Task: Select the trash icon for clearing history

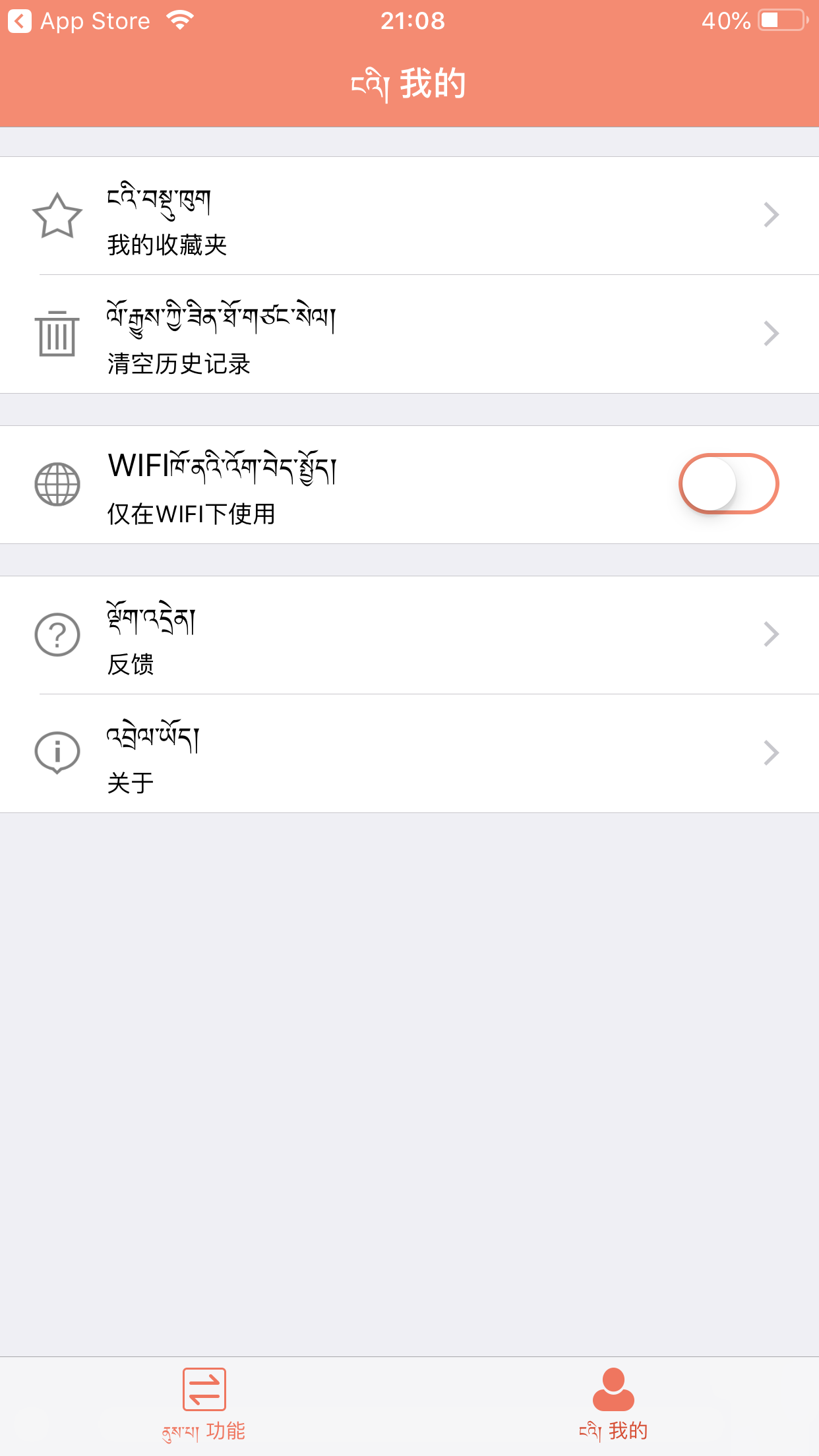Action: [56, 334]
